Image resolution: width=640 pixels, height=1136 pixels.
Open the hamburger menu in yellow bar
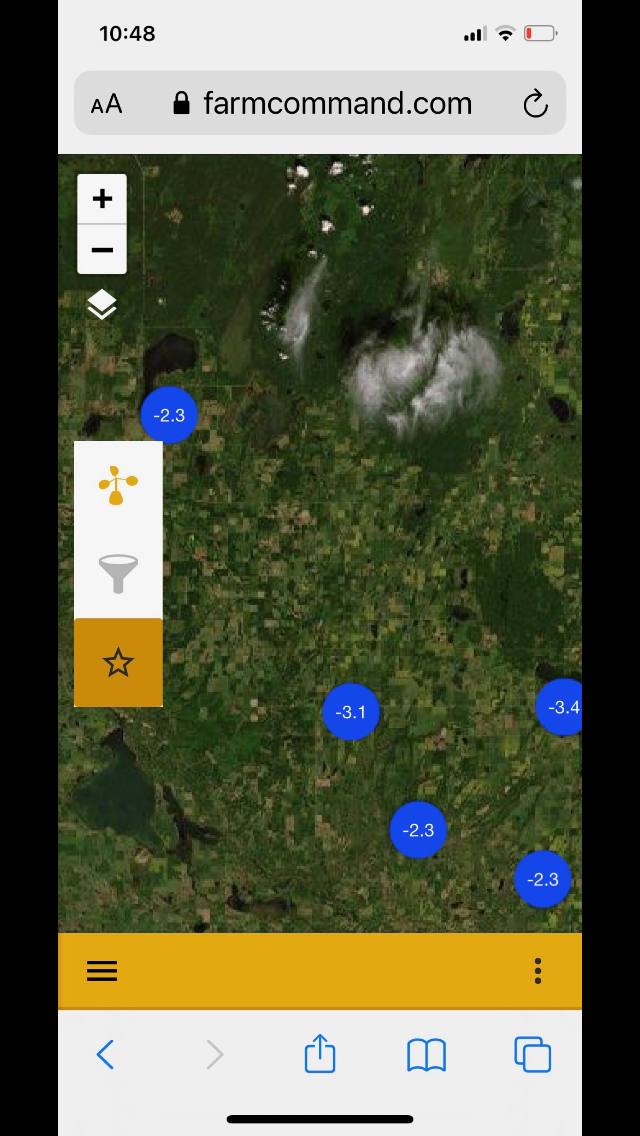pos(102,971)
